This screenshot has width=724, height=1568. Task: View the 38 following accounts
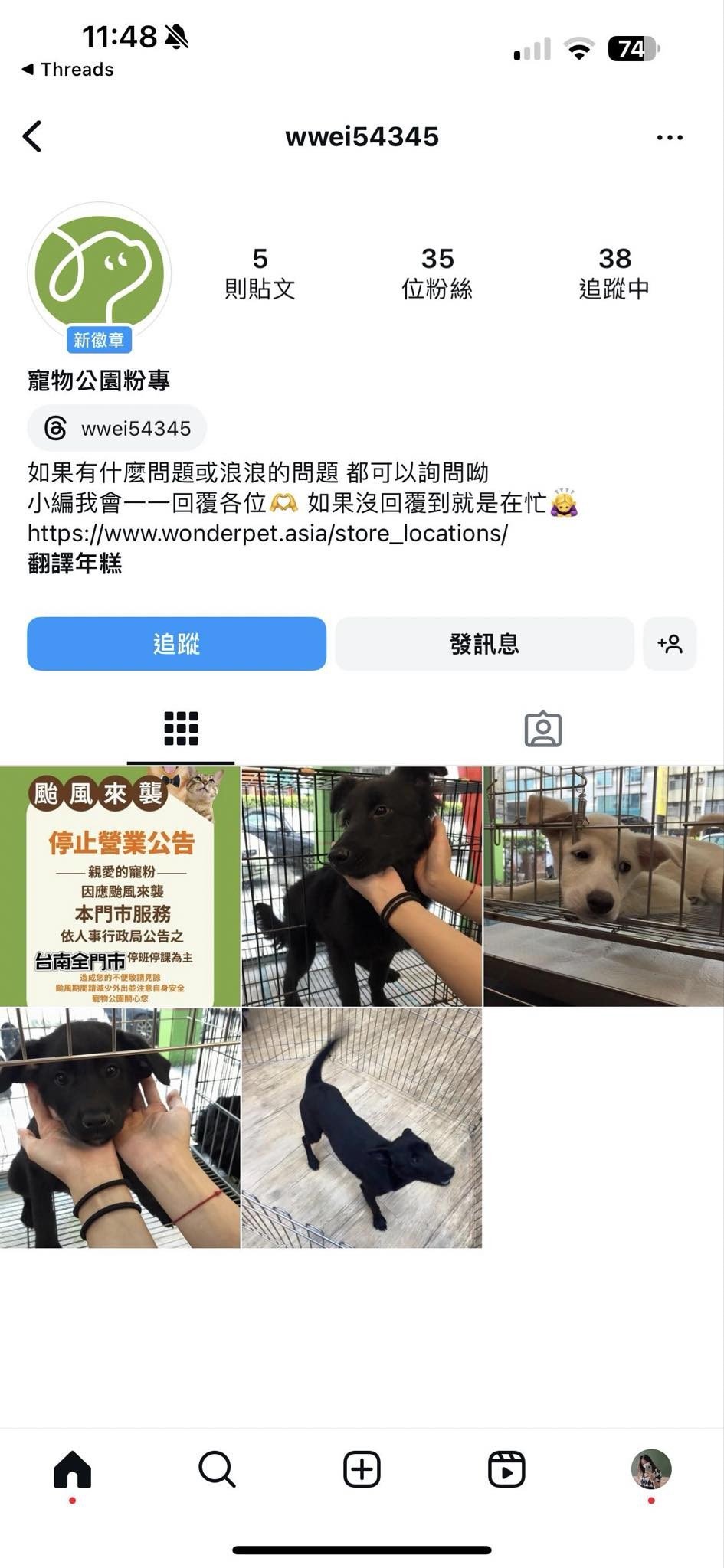pyautogui.click(x=614, y=273)
